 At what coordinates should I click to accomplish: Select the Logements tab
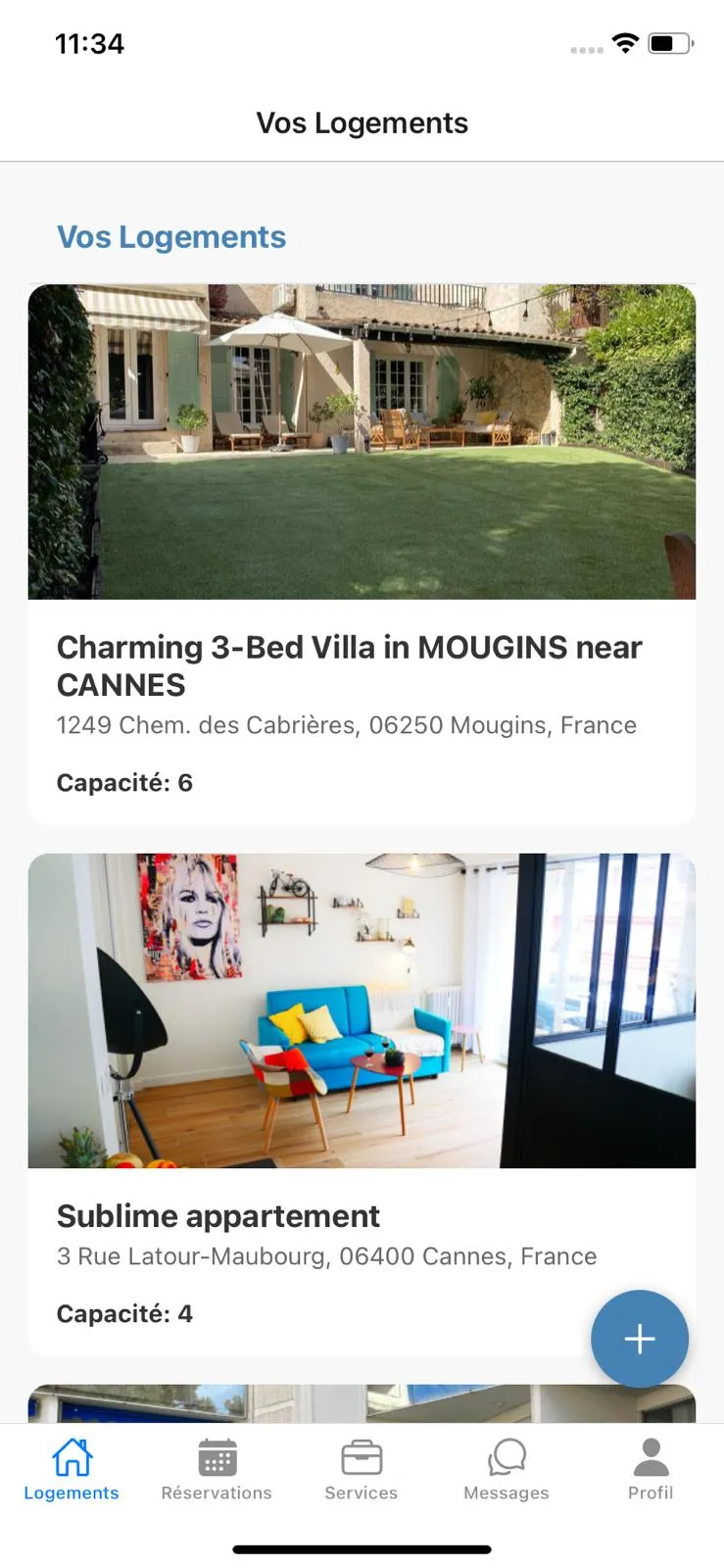tap(72, 1469)
